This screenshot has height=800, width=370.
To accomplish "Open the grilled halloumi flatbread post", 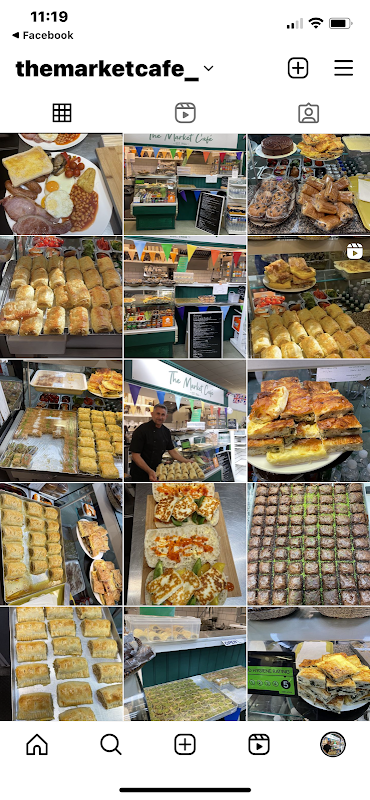I will [185, 544].
